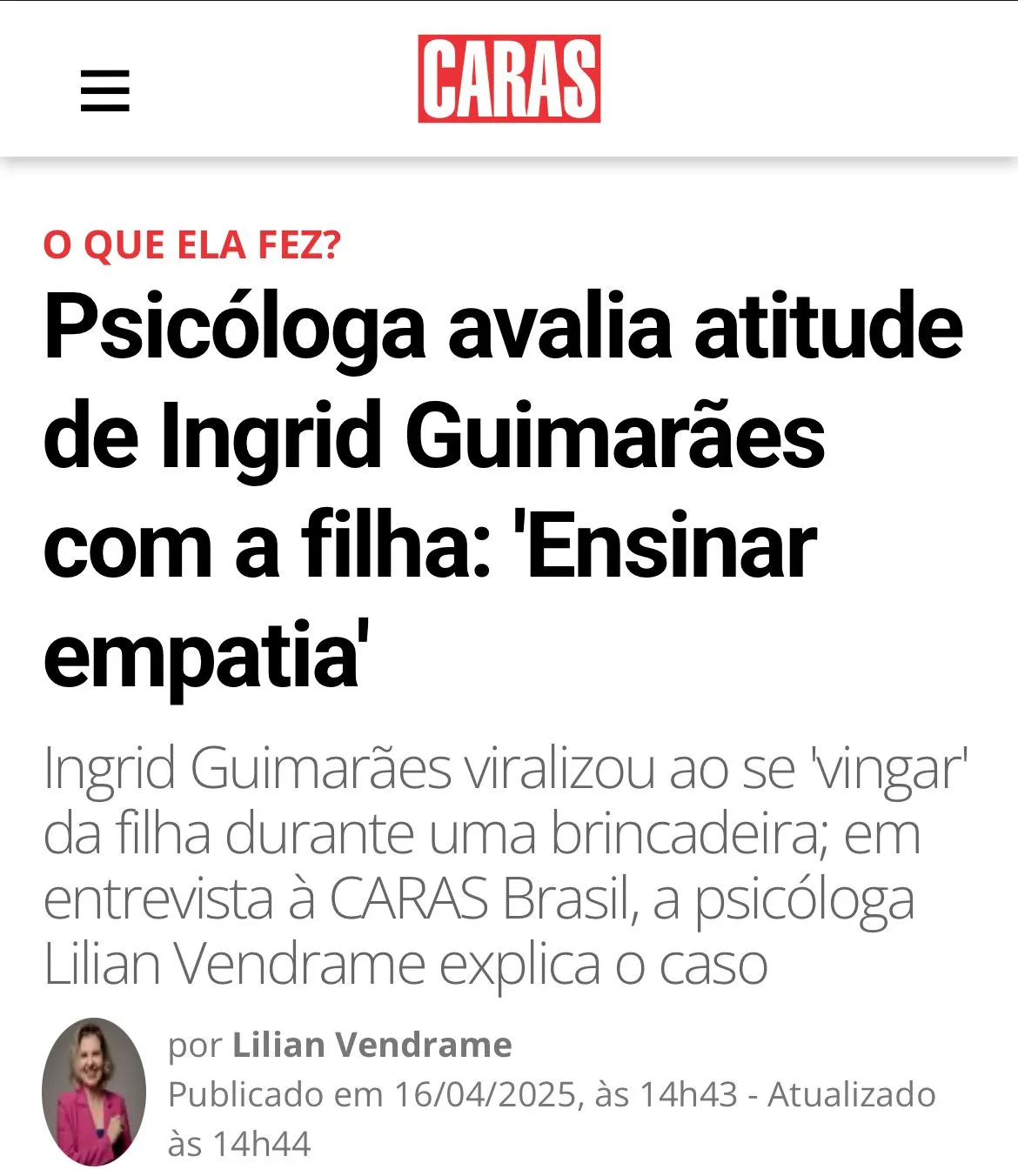Screen dimensions: 1018x1176
Task: Go to the CARAS homepage logo
Action: (509, 78)
